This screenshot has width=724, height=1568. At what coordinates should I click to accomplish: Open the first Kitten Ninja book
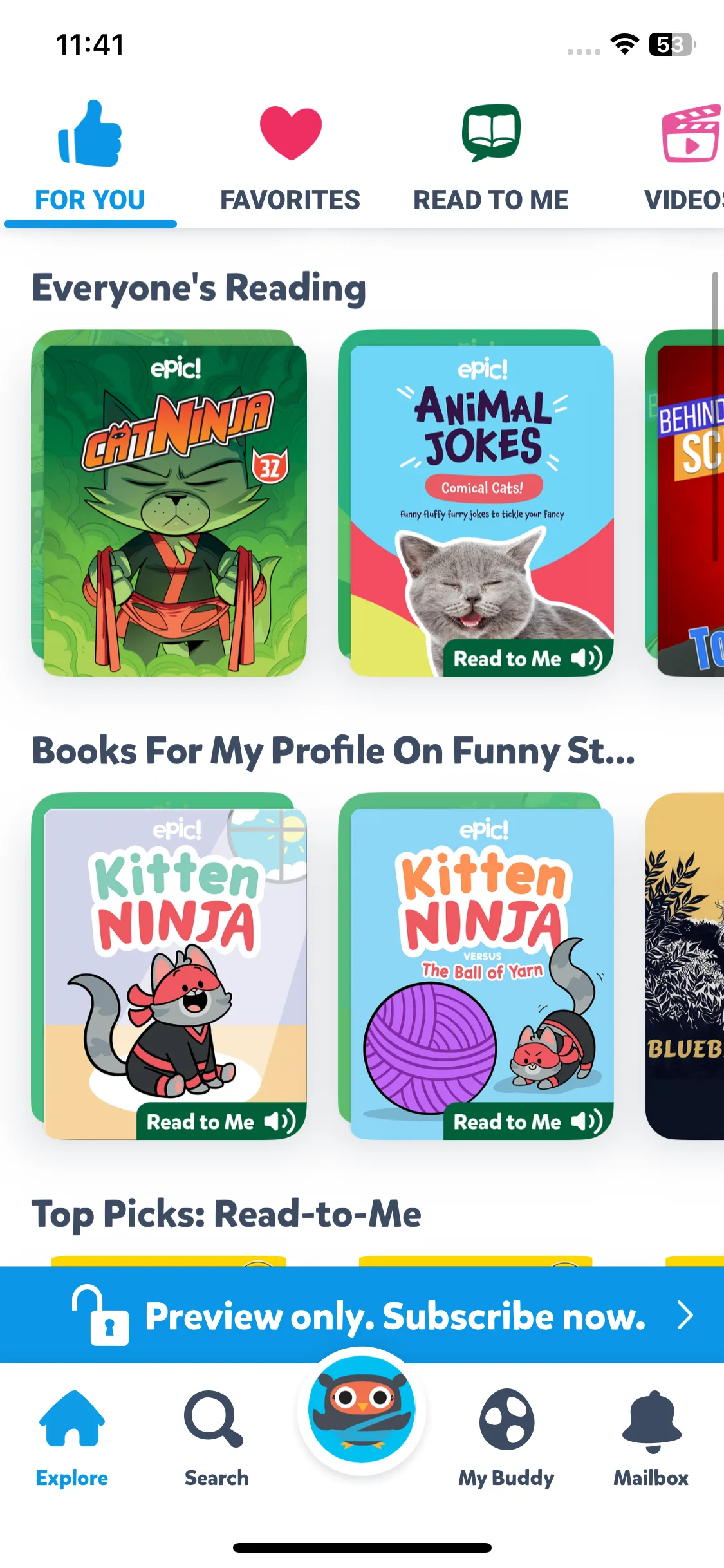coord(169,966)
